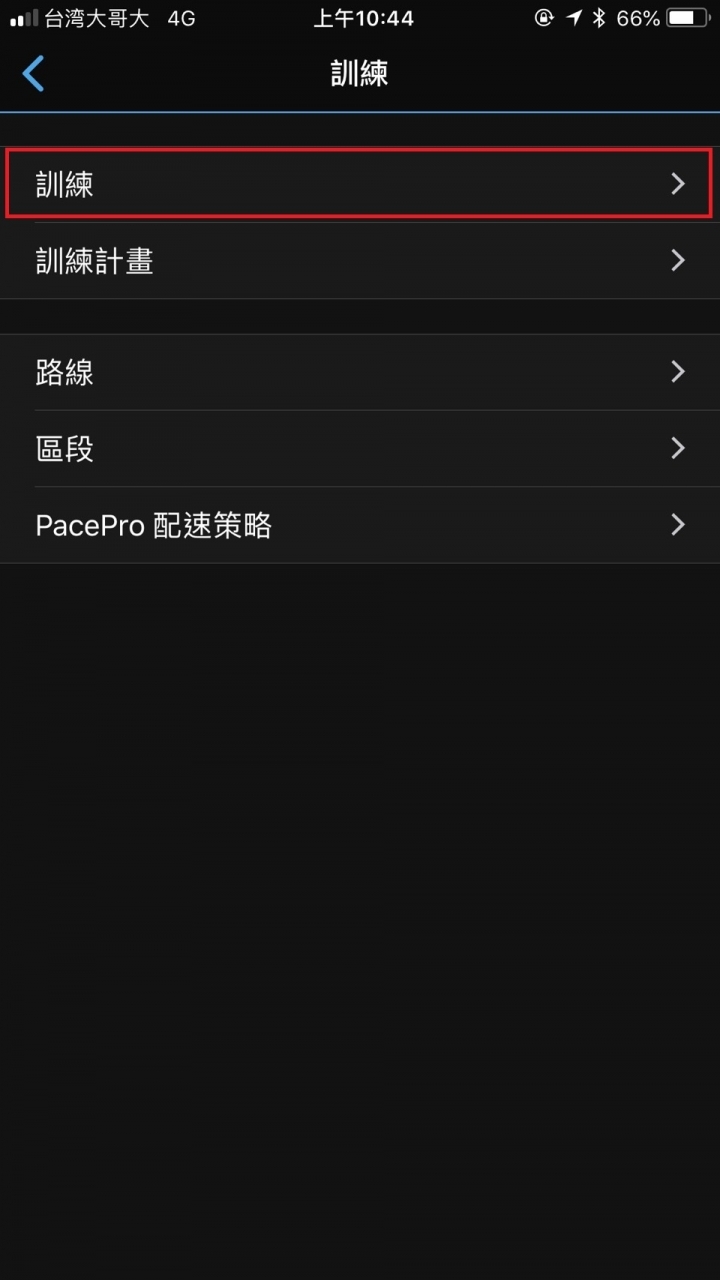This screenshot has height=1280, width=720.
Task: Open the 區段 section via its chevron
Action: 679,448
